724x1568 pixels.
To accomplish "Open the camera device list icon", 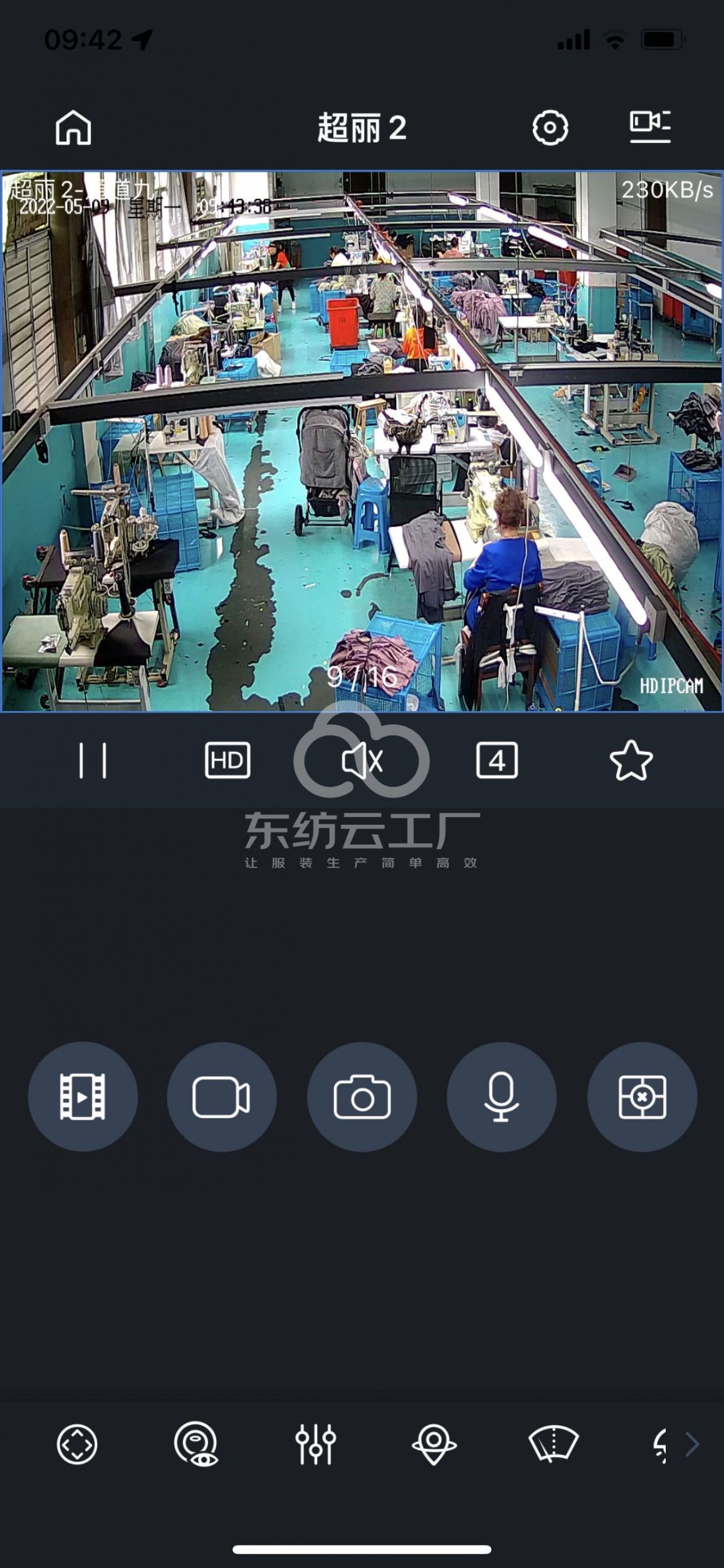I will 650,127.
